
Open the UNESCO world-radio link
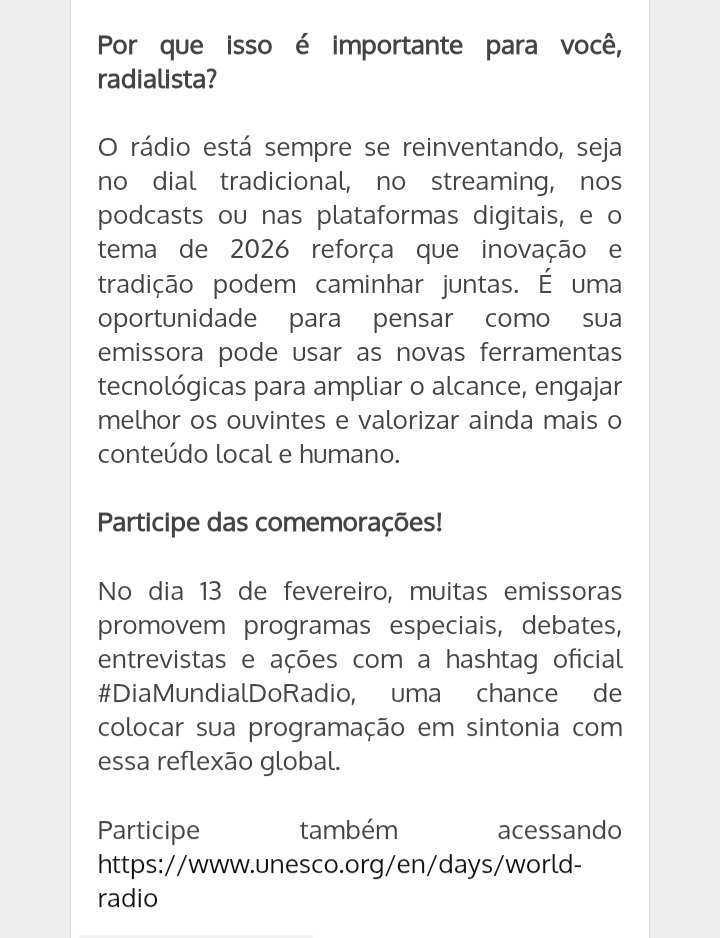[x=339, y=864]
